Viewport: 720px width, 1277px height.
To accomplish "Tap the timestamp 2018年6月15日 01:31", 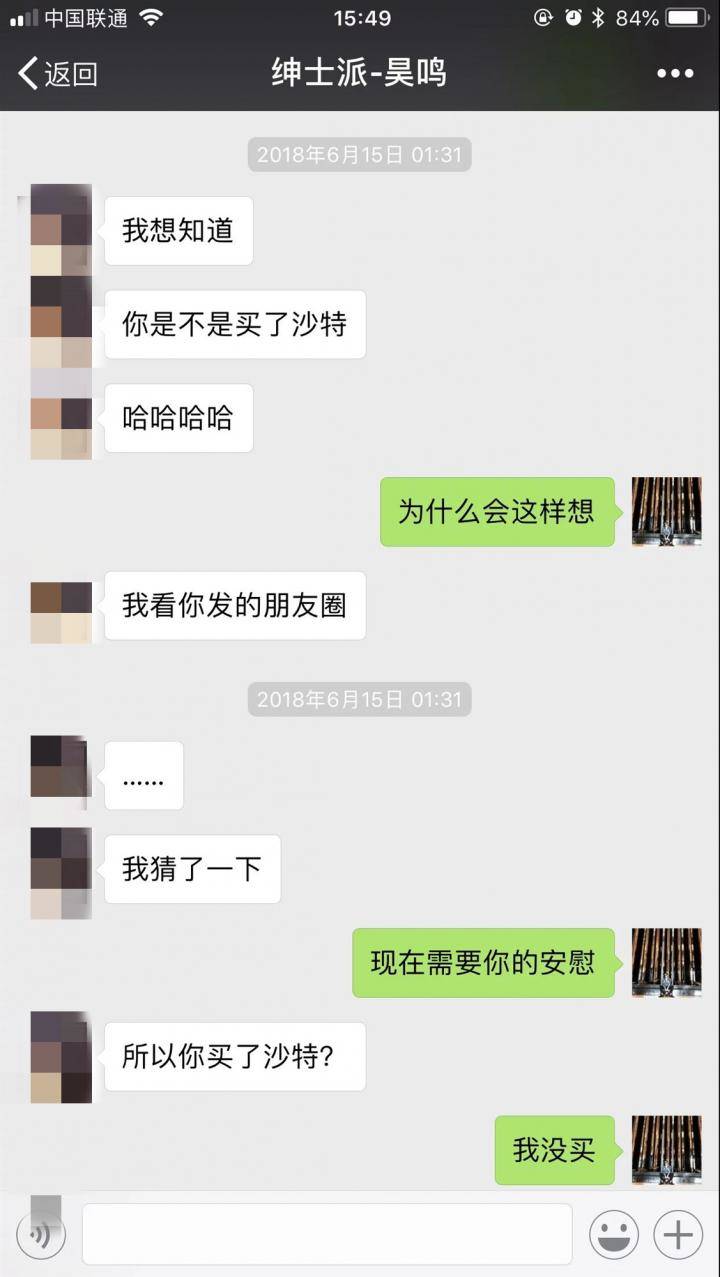I will point(359,155).
